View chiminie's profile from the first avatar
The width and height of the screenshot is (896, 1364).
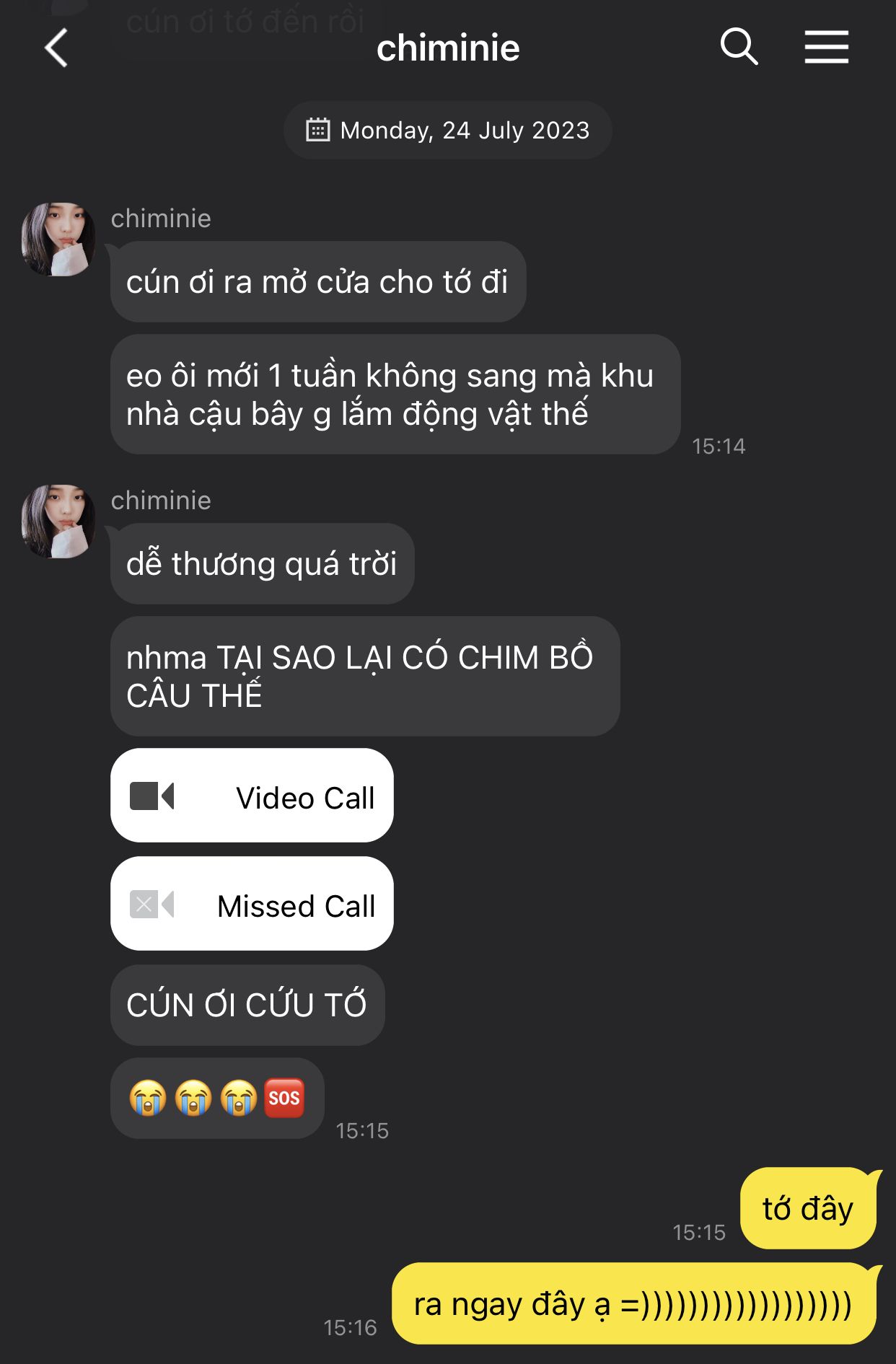(58, 239)
